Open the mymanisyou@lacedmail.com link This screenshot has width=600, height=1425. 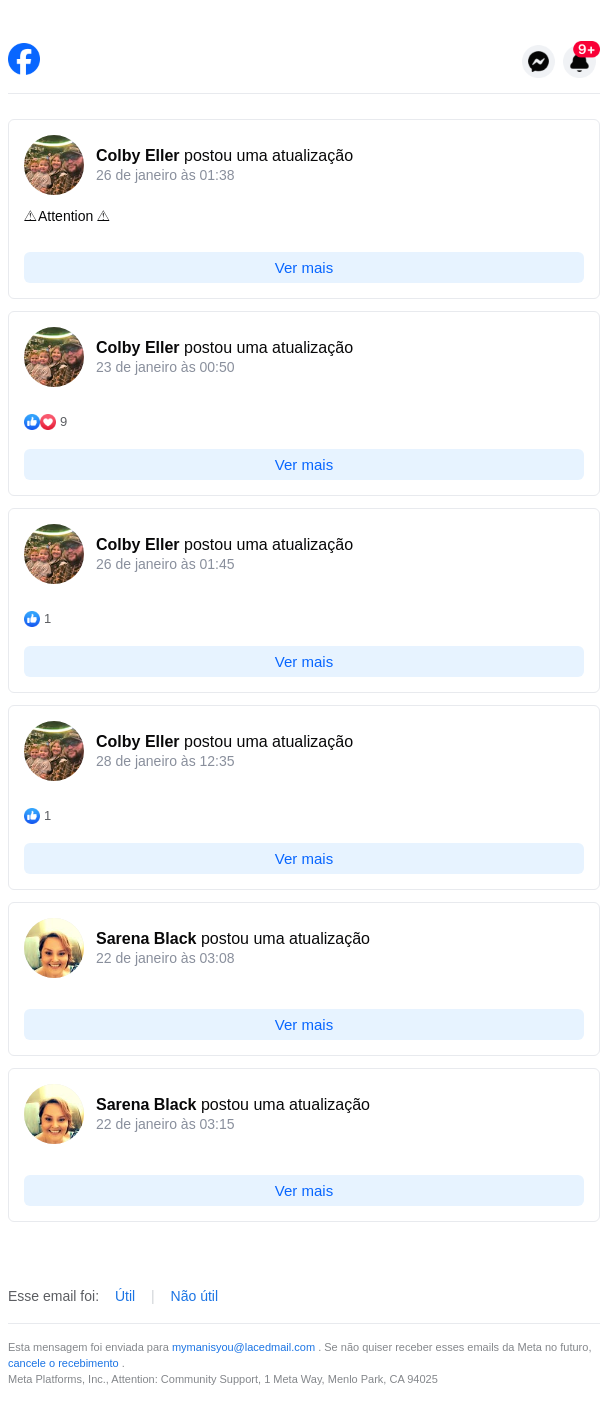(x=243, y=1347)
